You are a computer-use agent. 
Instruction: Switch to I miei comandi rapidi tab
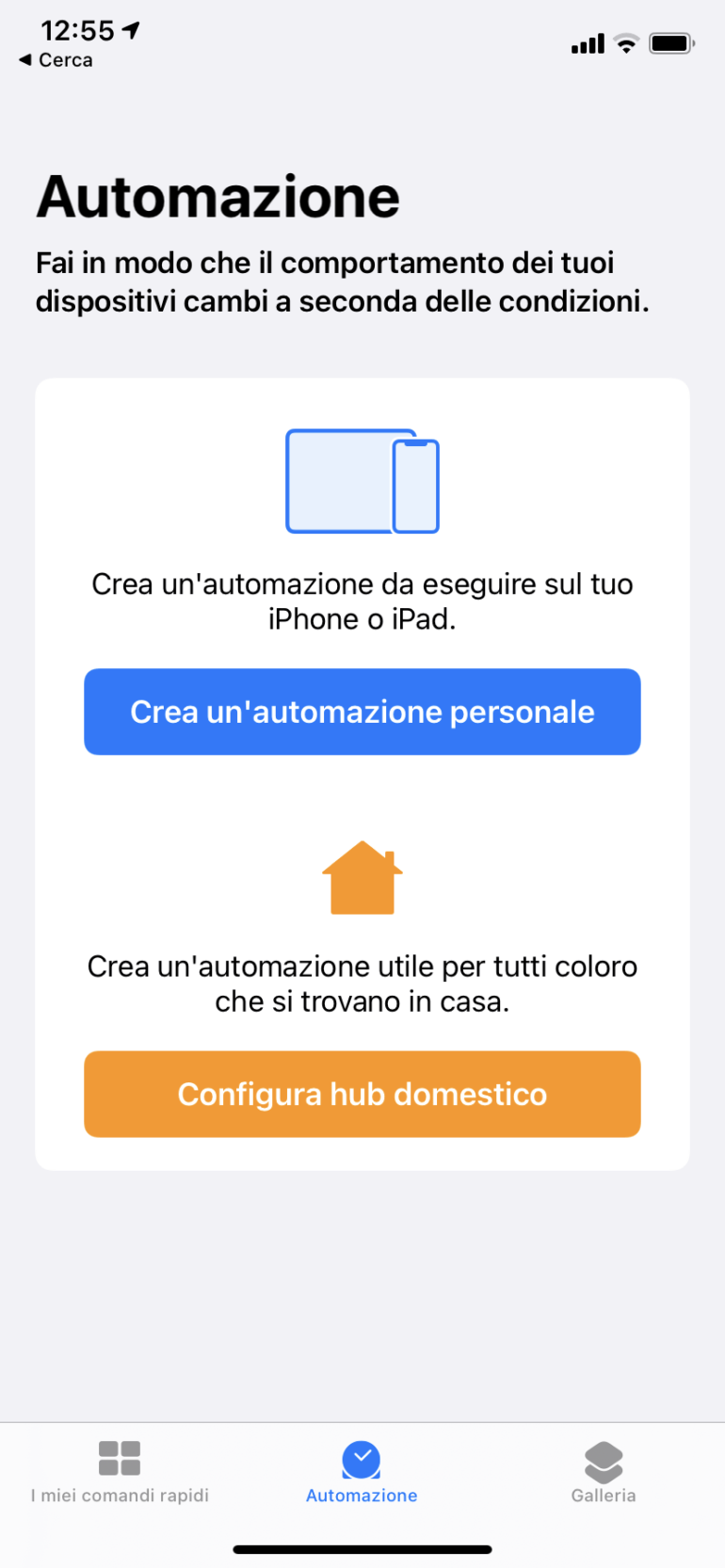coord(120,1471)
